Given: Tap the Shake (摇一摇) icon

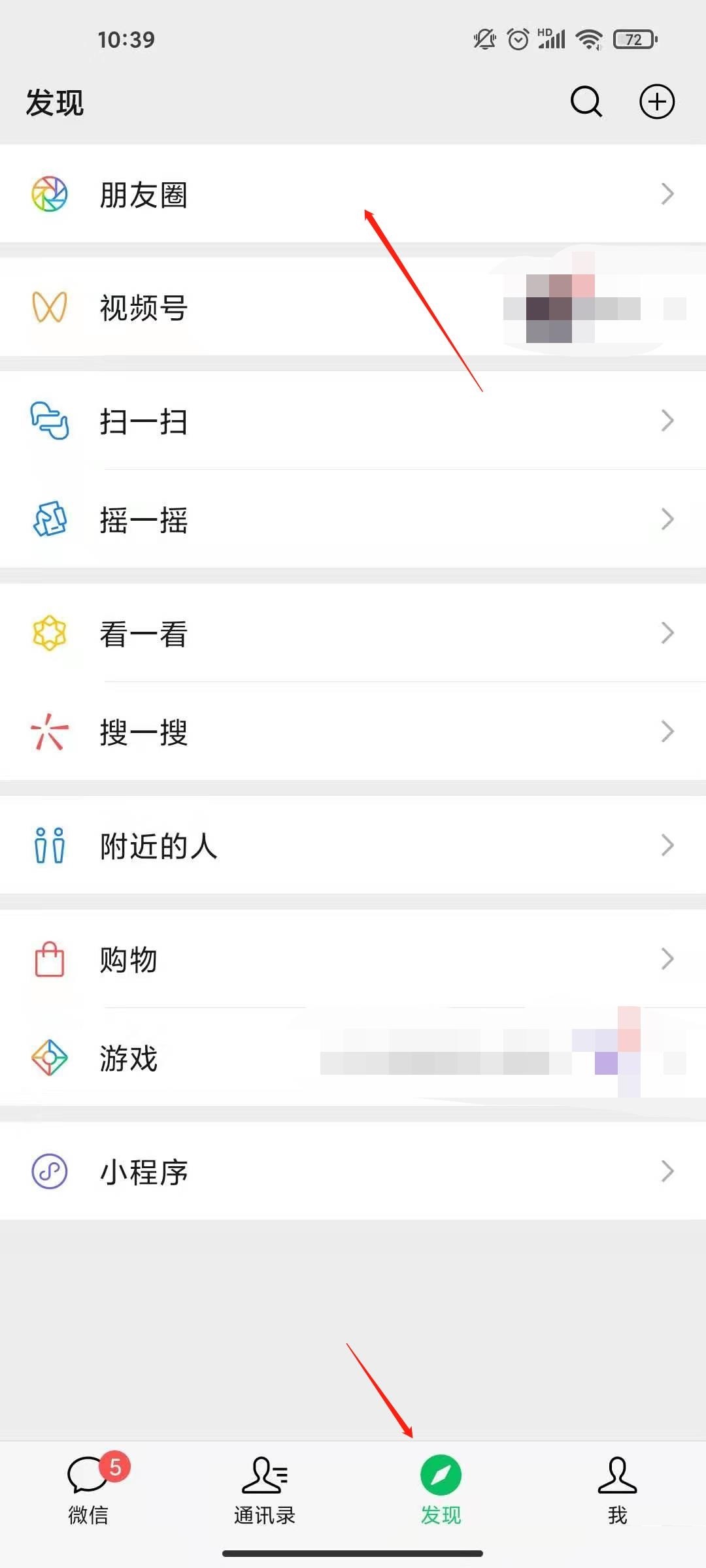Looking at the screenshot, I should point(49,519).
